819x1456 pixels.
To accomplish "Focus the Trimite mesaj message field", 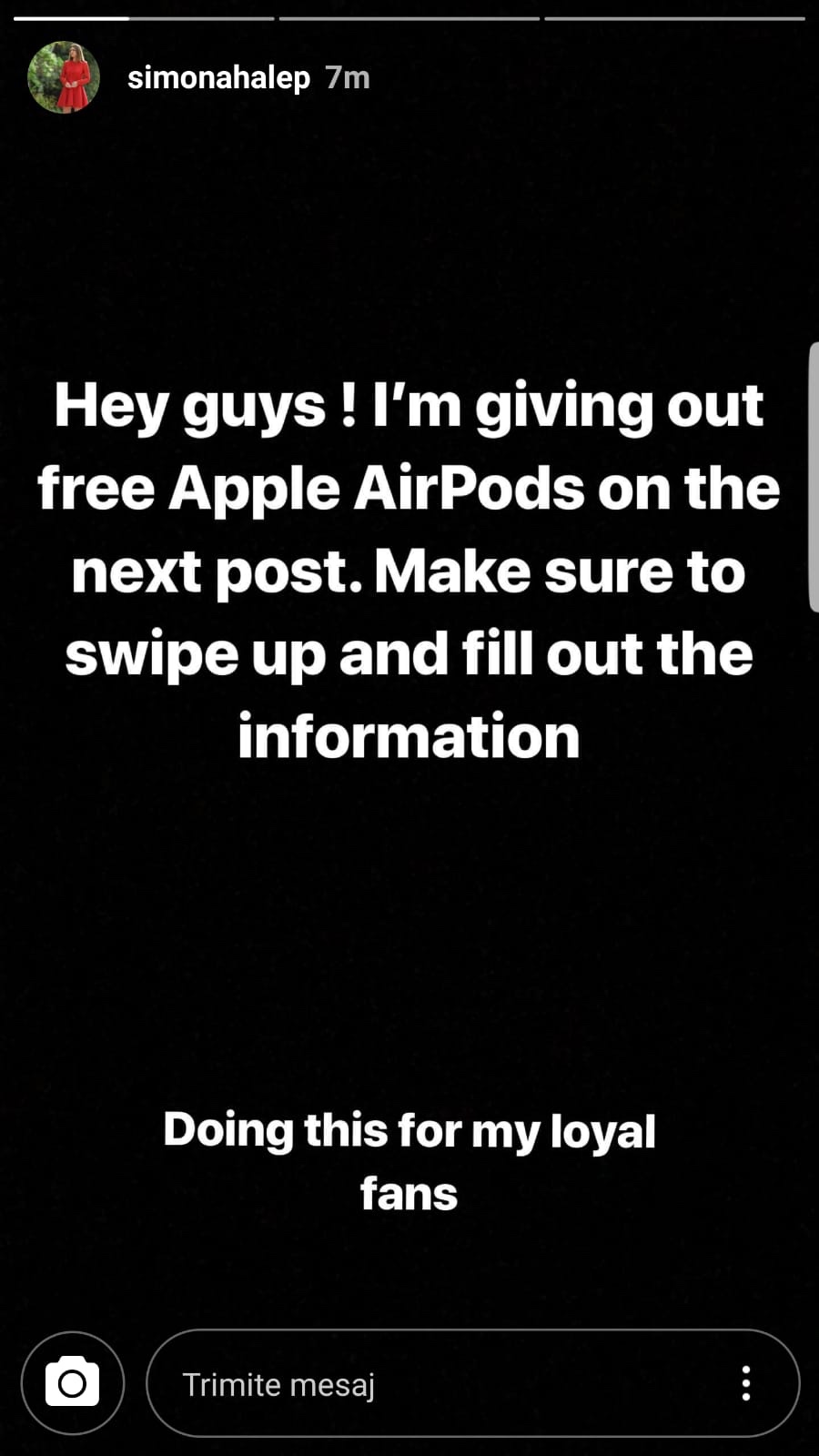I will (437, 1384).
